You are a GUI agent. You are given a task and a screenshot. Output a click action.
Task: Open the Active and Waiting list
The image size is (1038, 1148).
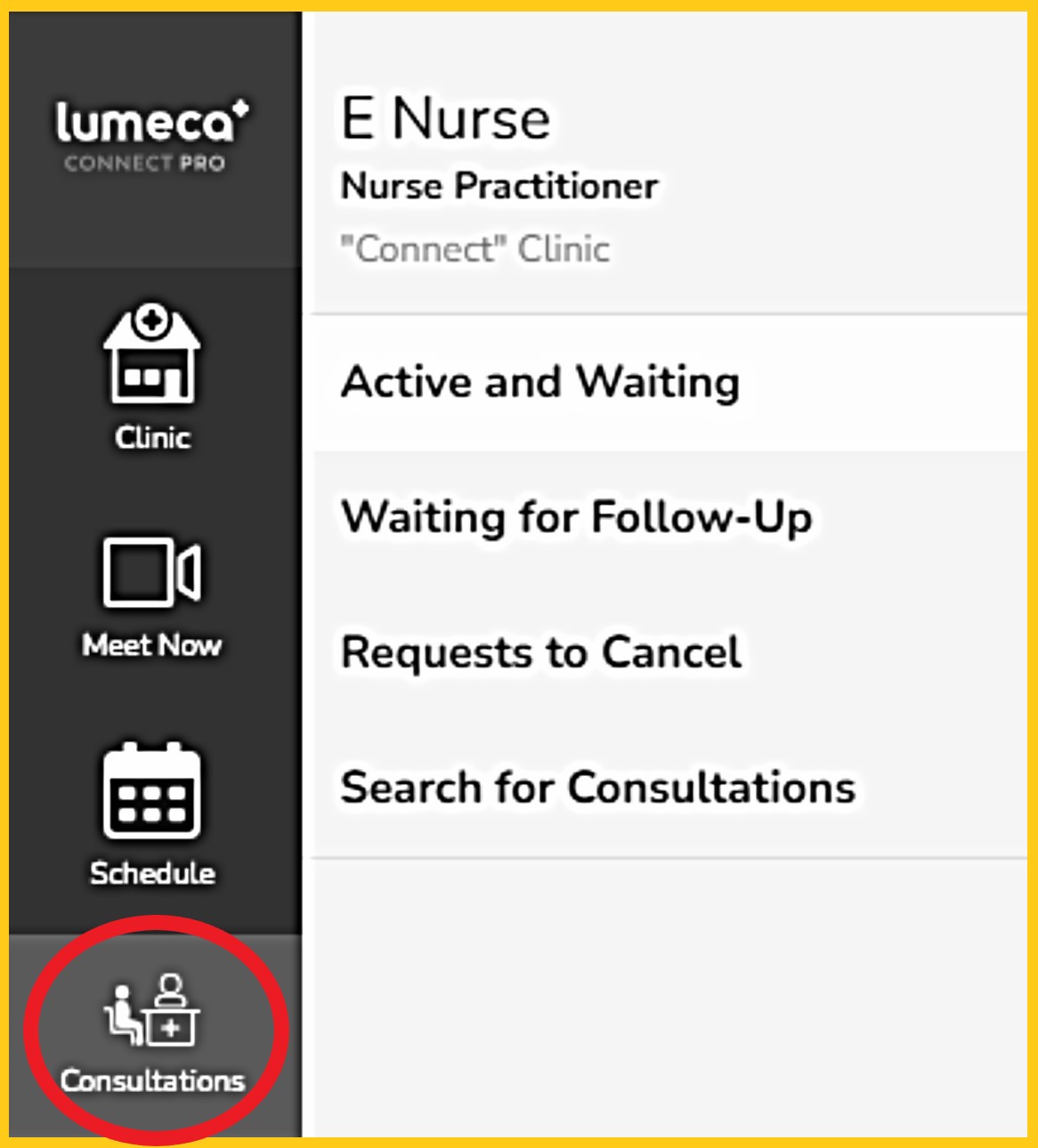point(539,383)
